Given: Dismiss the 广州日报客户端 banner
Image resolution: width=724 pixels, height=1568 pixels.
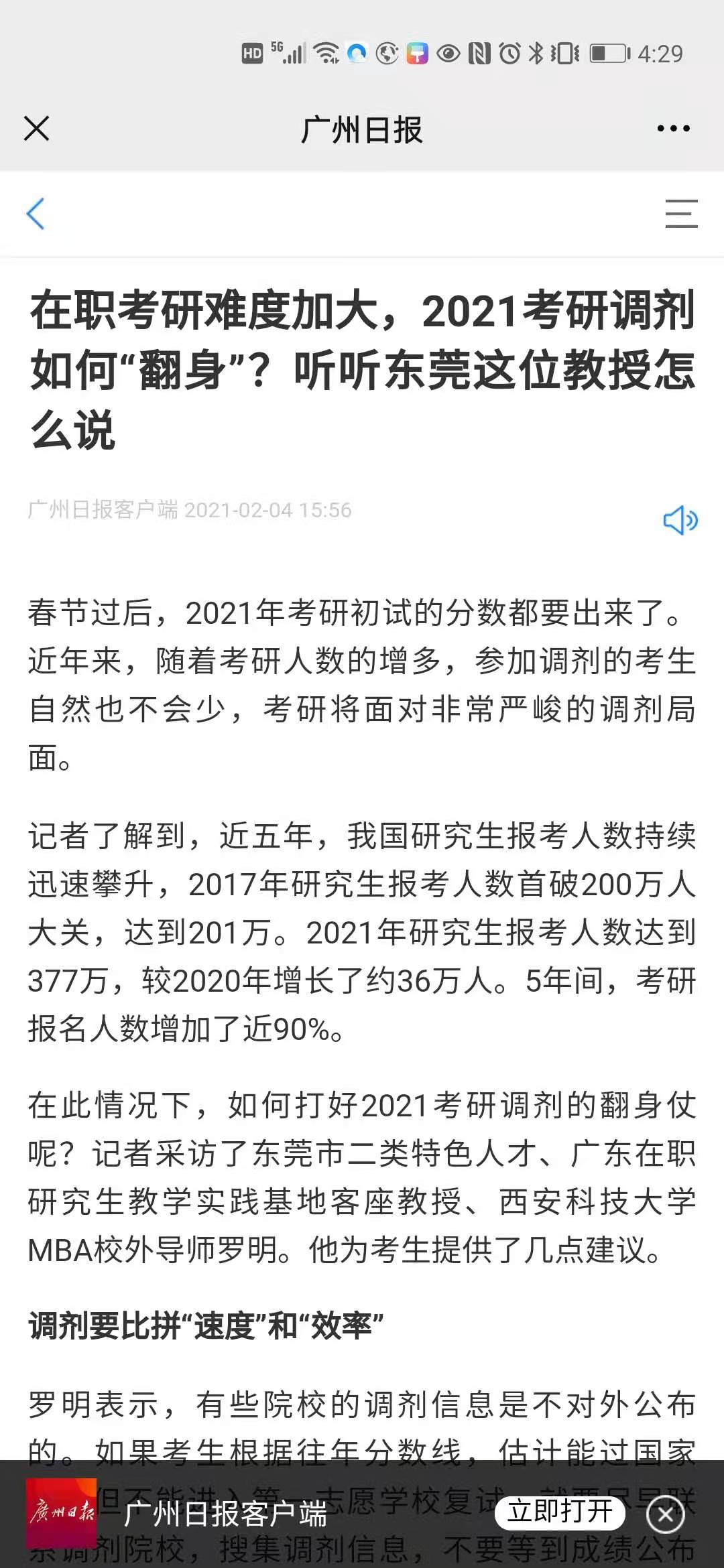Looking at the screenshot, I should click(666, 1514).
